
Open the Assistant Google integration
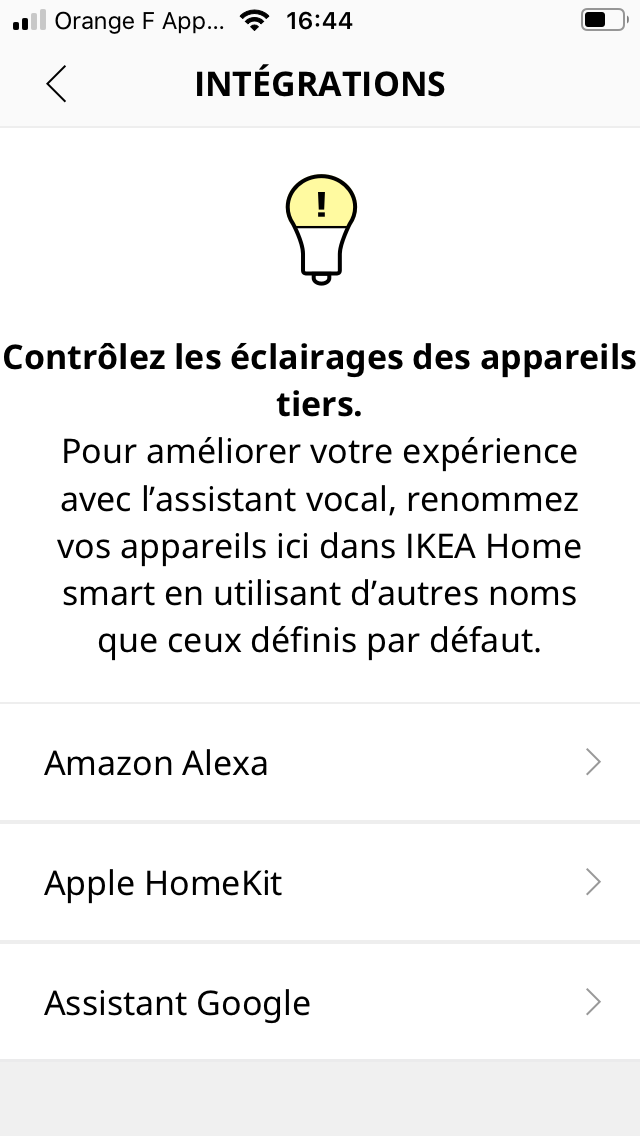click(x=320, y=1003)
